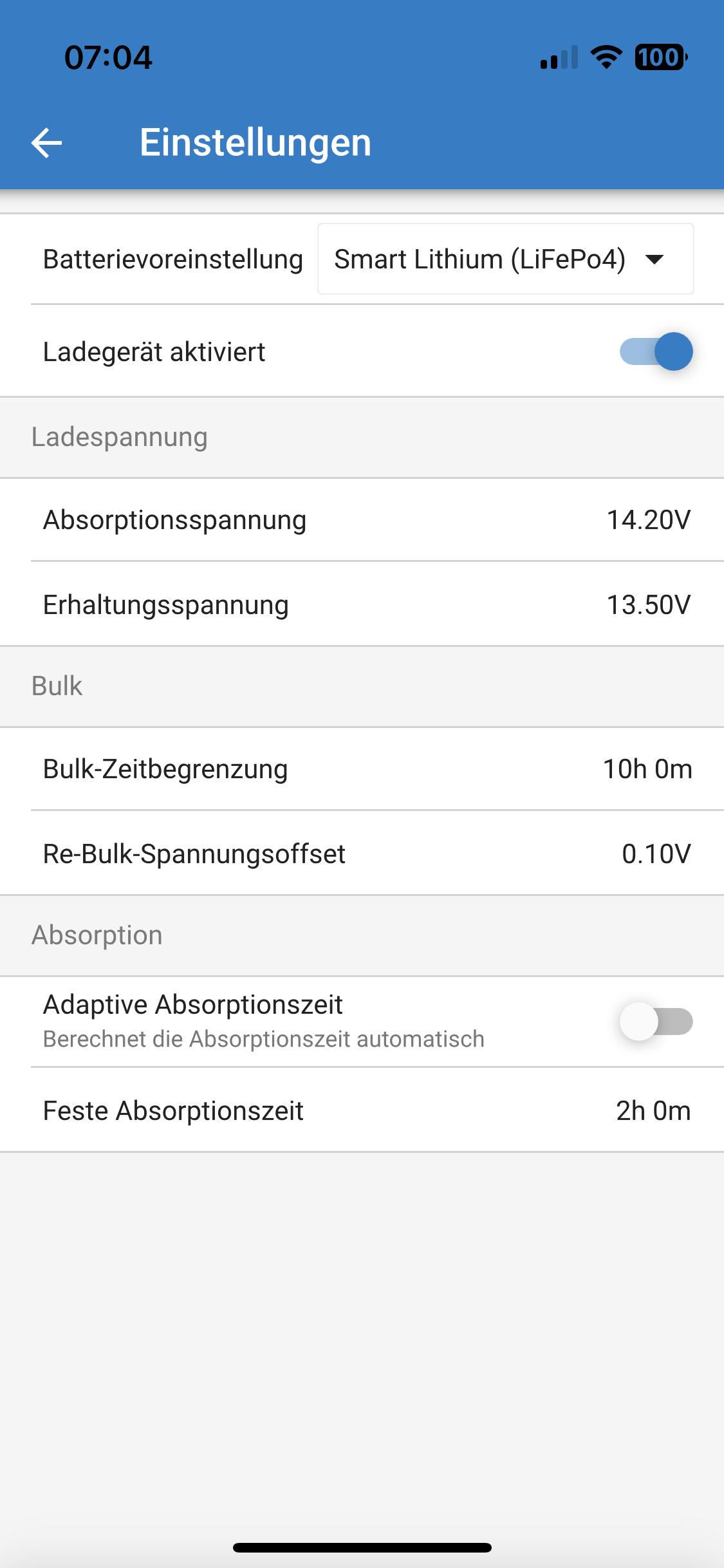The height and width of the screenshot is (1568, 724).
Task: Open Bulk-Zeitbegrenzung setting
Action: 362,769
